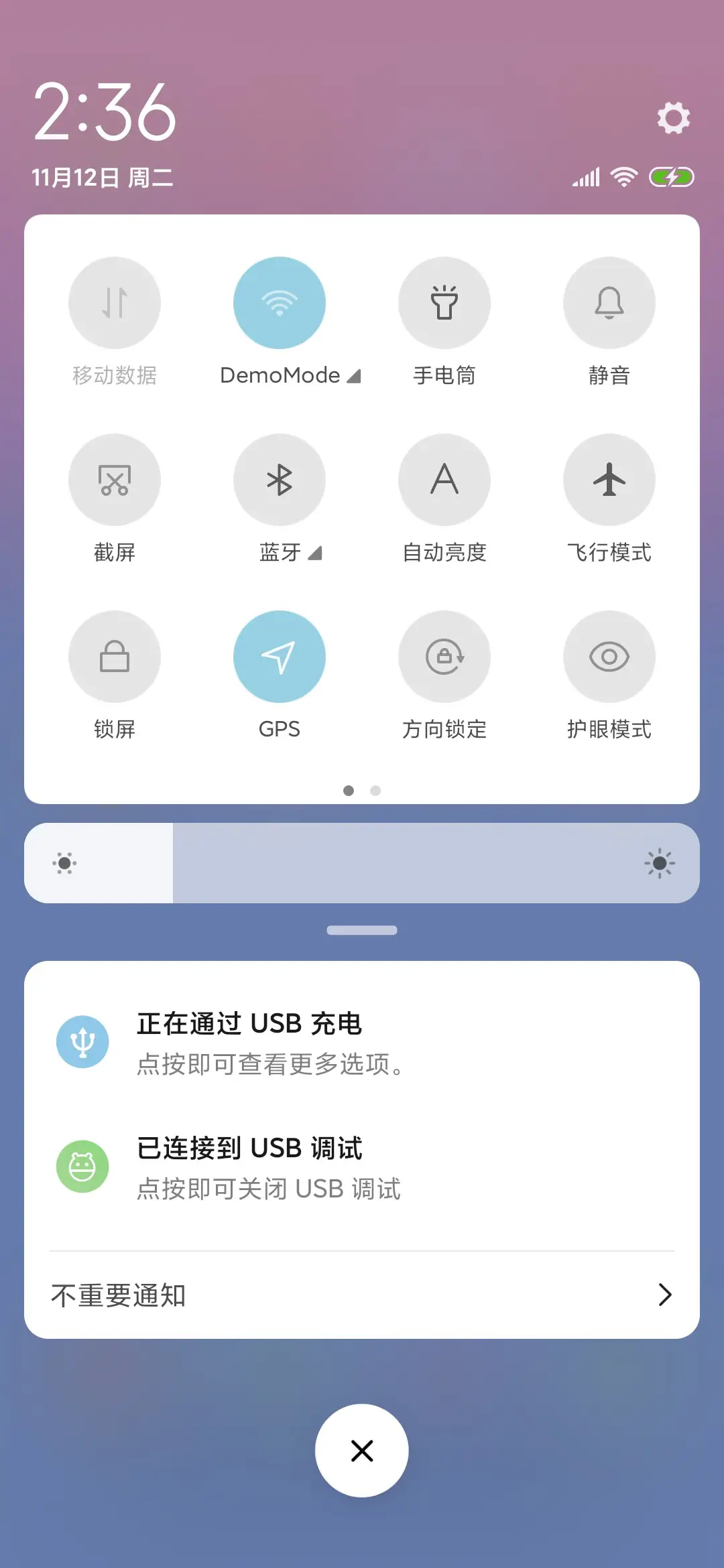Toggle orientation lock 方向锁定

444,657
